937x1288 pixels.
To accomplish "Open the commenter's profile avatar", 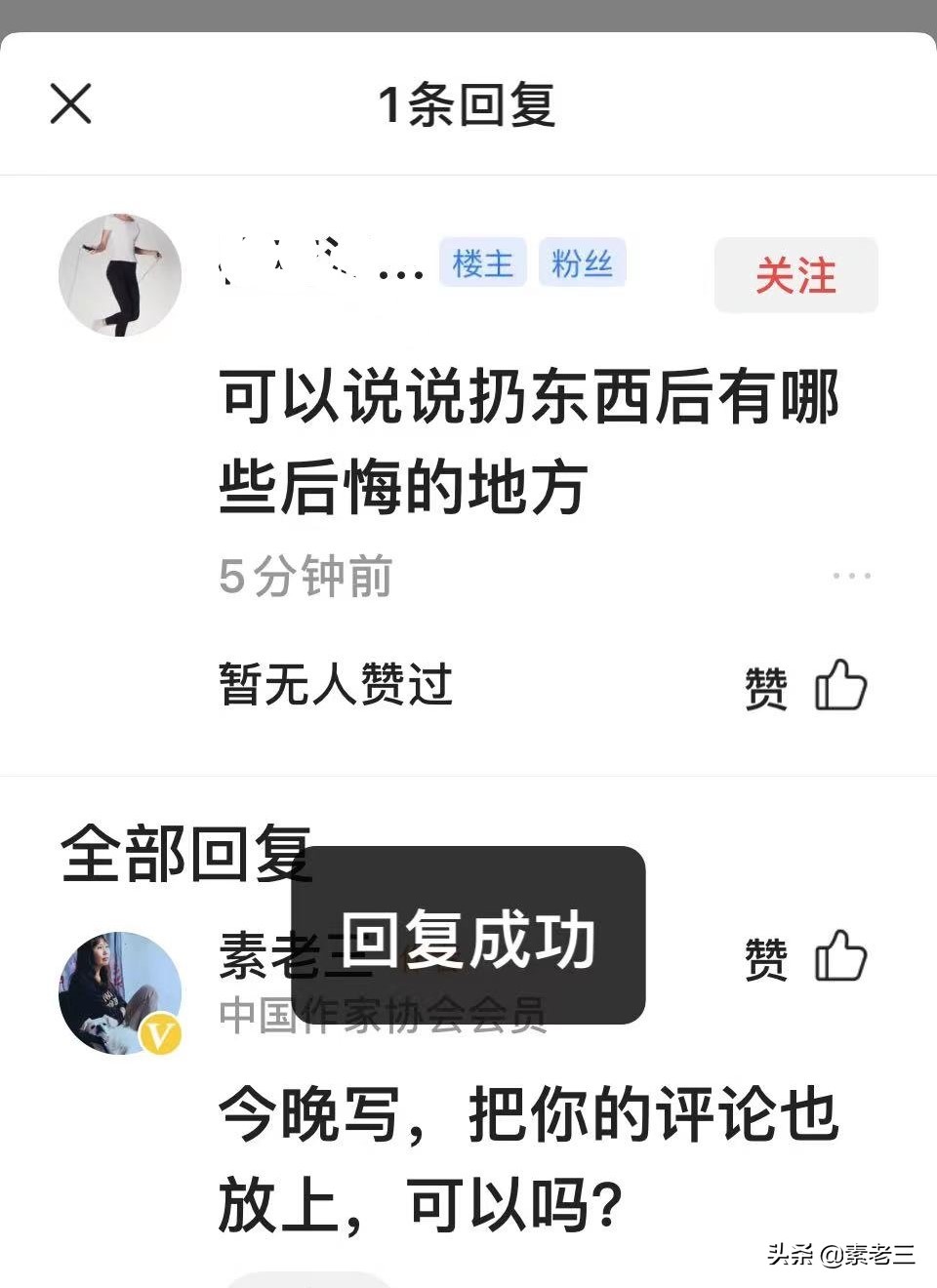I will (120, 275).
